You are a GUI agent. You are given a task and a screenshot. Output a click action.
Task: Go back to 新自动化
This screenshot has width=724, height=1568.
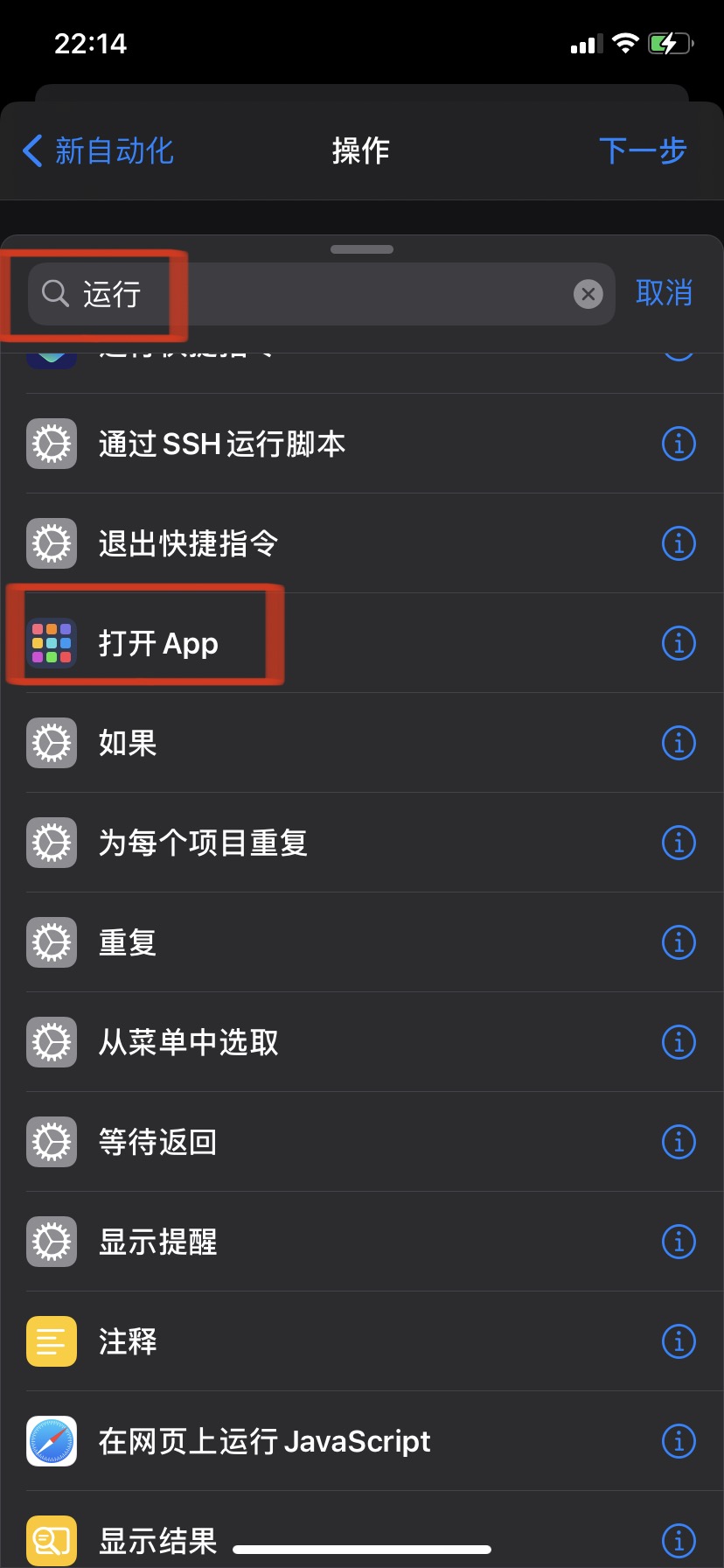pos(96,150)
